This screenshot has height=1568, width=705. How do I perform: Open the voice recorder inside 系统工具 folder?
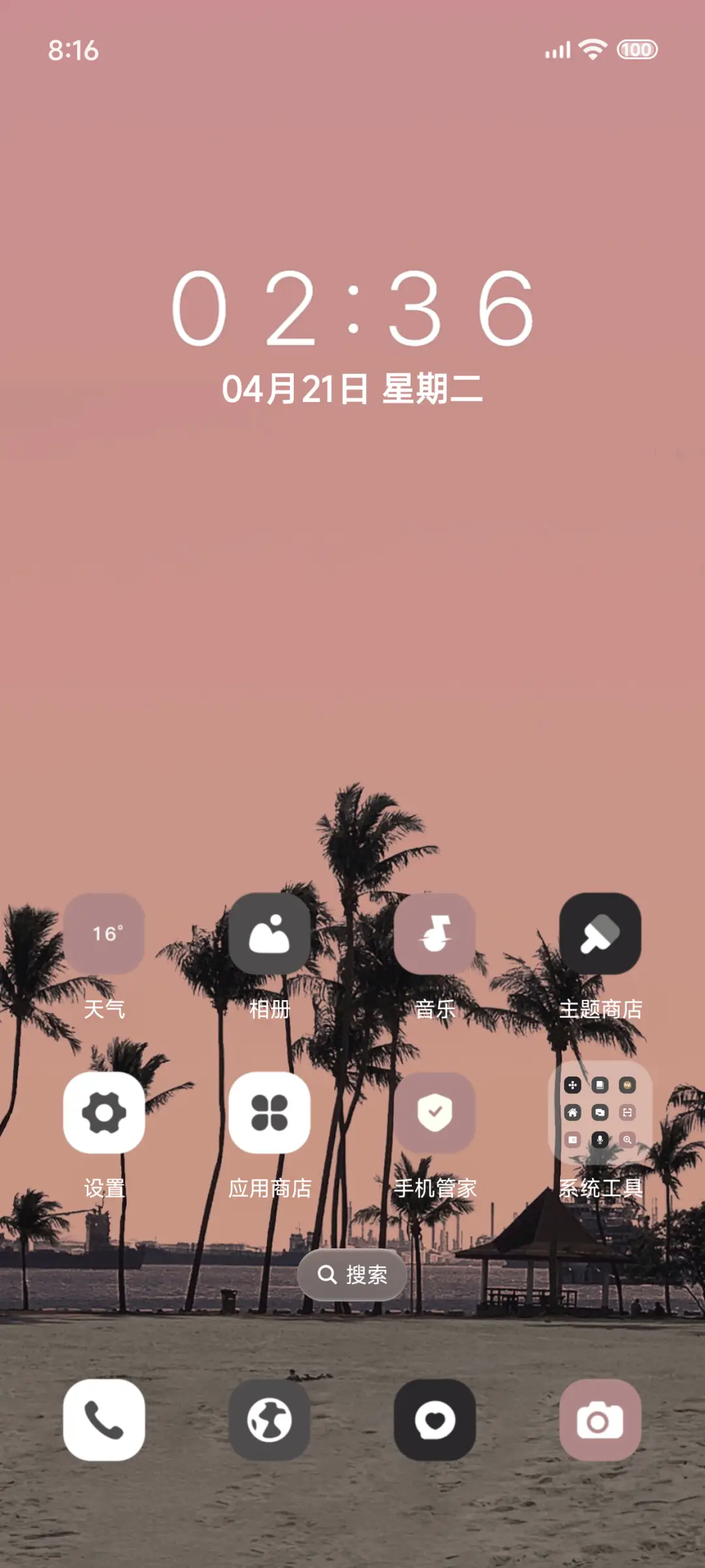point(600,1140)
